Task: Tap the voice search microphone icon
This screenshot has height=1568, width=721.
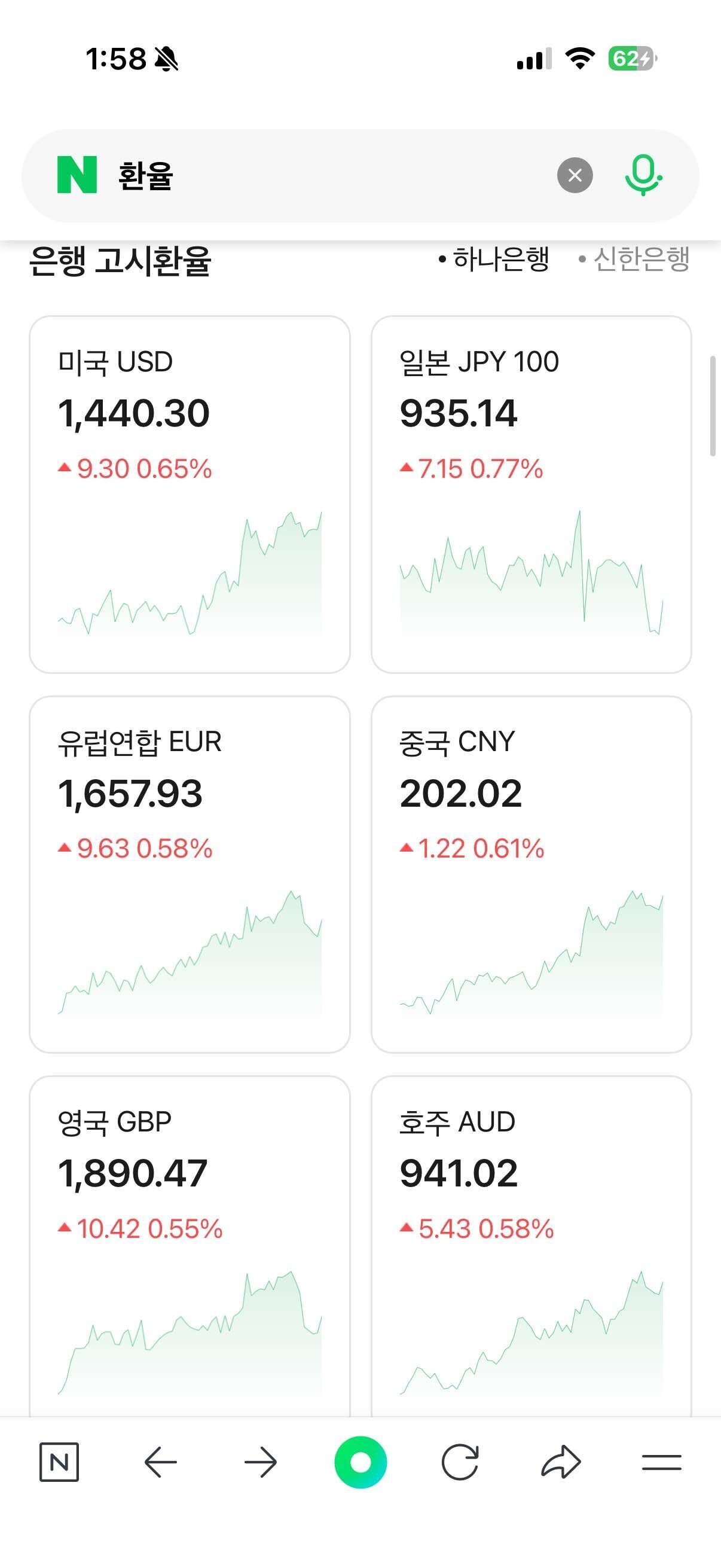Action: click(x=643, y=176)
